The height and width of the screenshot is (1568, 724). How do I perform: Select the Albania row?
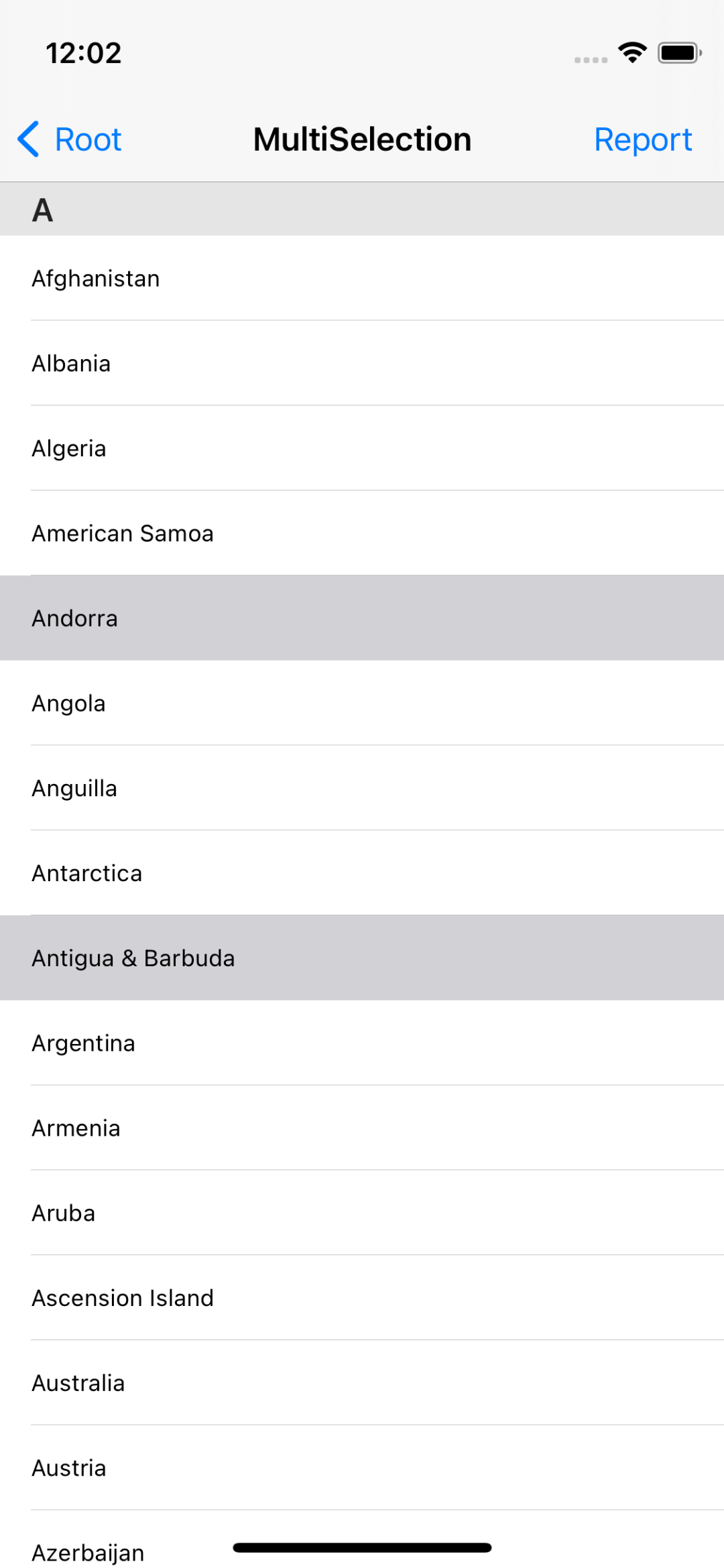362,363
